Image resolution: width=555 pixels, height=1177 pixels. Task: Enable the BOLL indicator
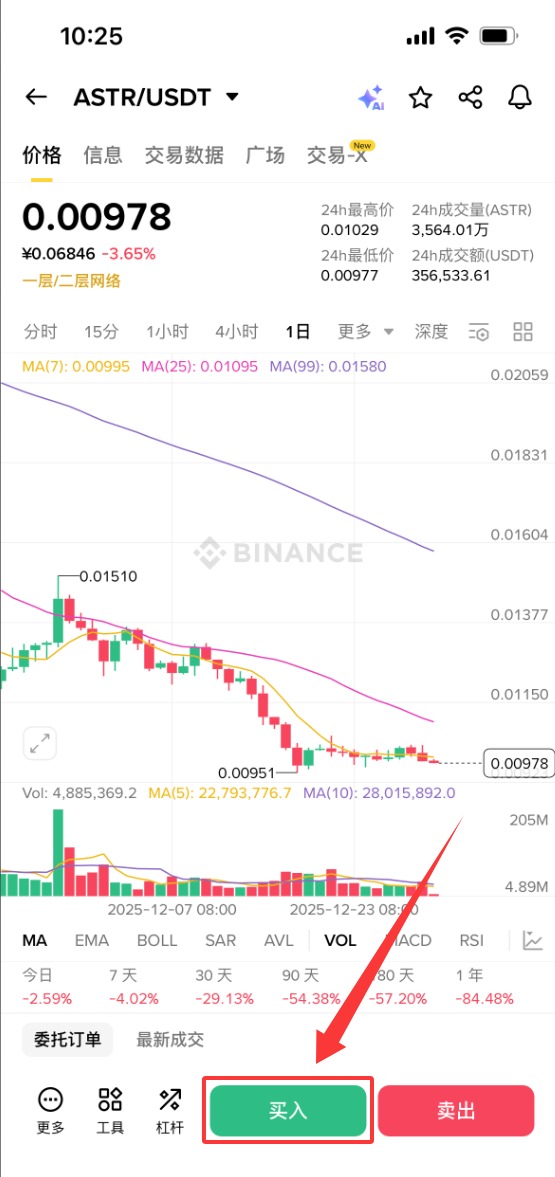157,941
